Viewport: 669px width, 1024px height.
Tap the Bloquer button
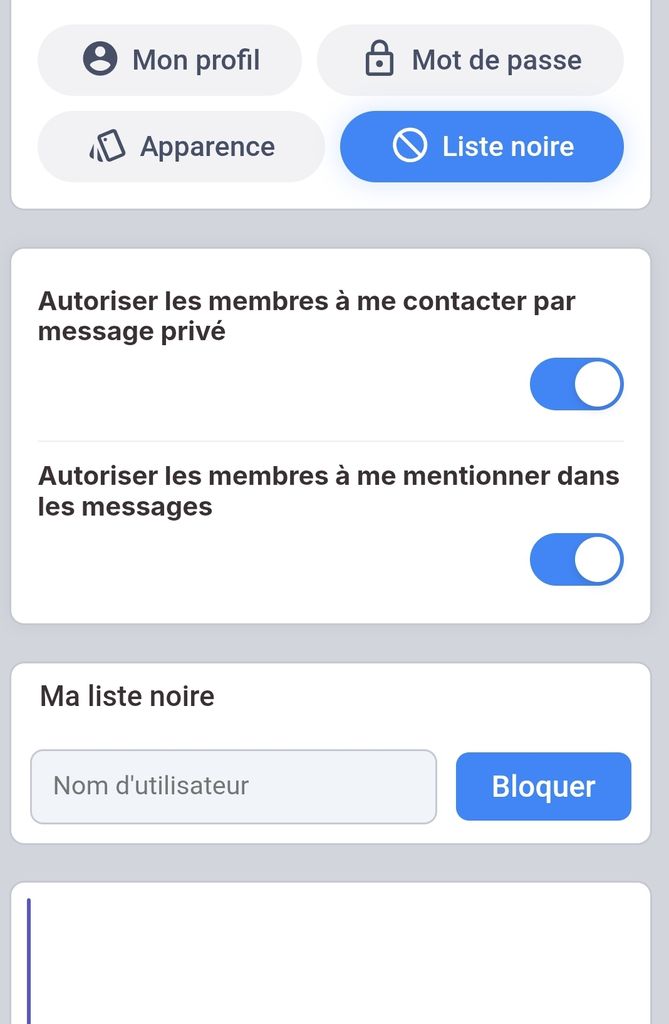click(x=543, y=786)
